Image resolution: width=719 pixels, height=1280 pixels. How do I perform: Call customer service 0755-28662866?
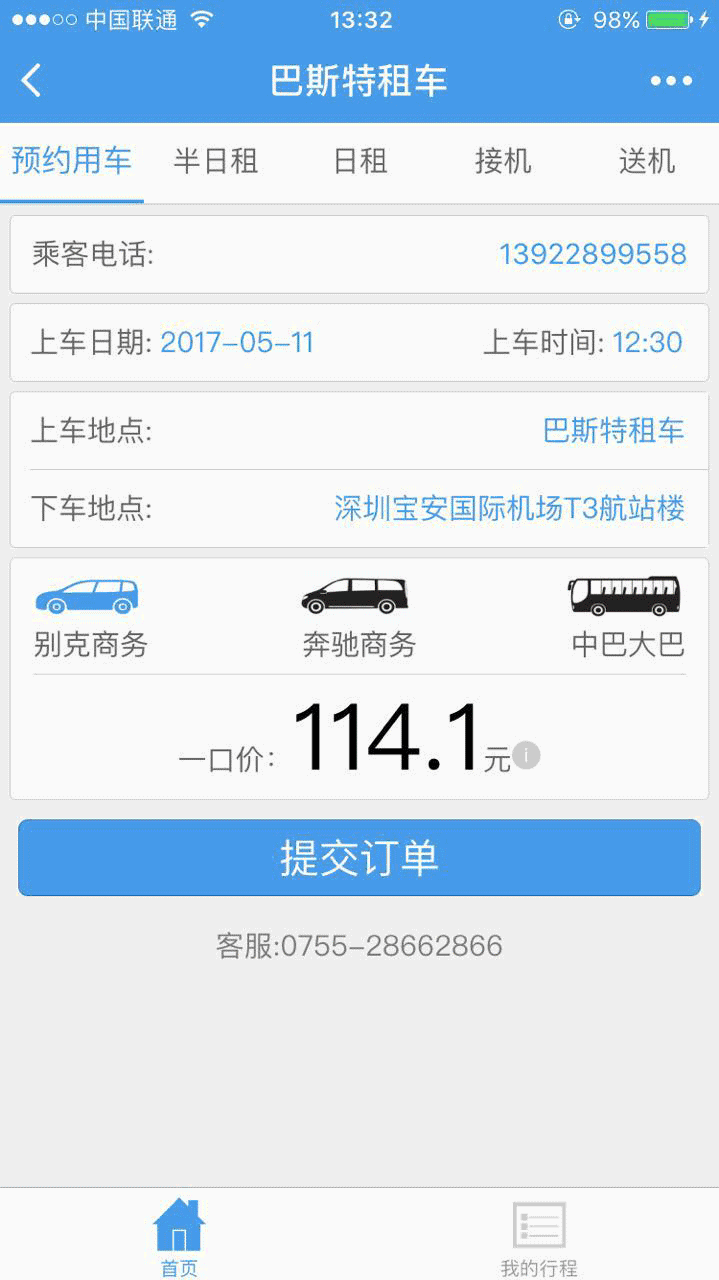point(359,945)
